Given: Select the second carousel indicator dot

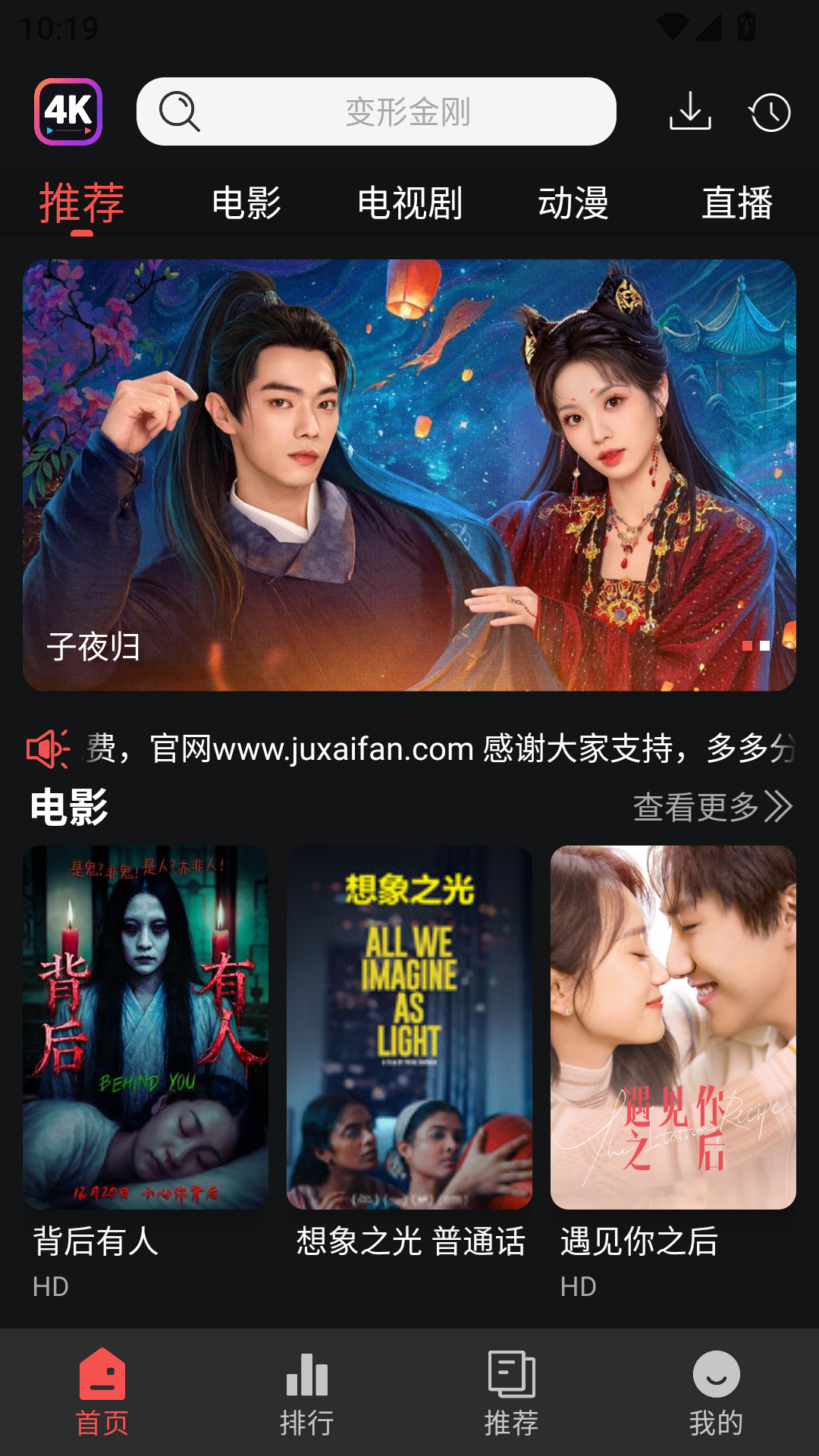Looking at the screenshot, I should pos(764,647).
